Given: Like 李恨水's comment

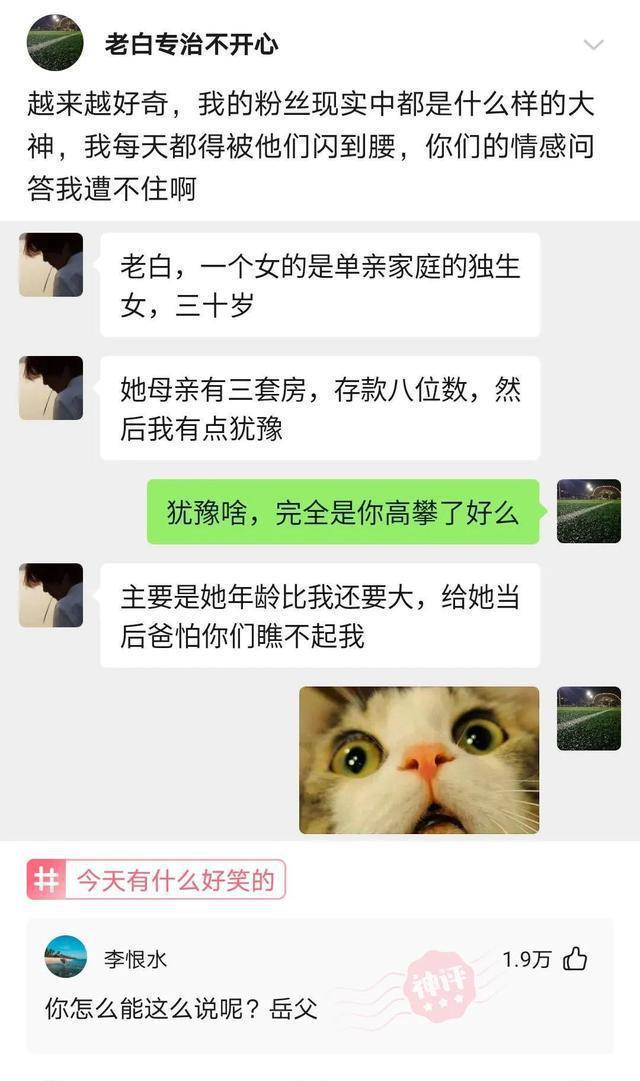Looking at the screenshot, I should (x=575, y=960).
